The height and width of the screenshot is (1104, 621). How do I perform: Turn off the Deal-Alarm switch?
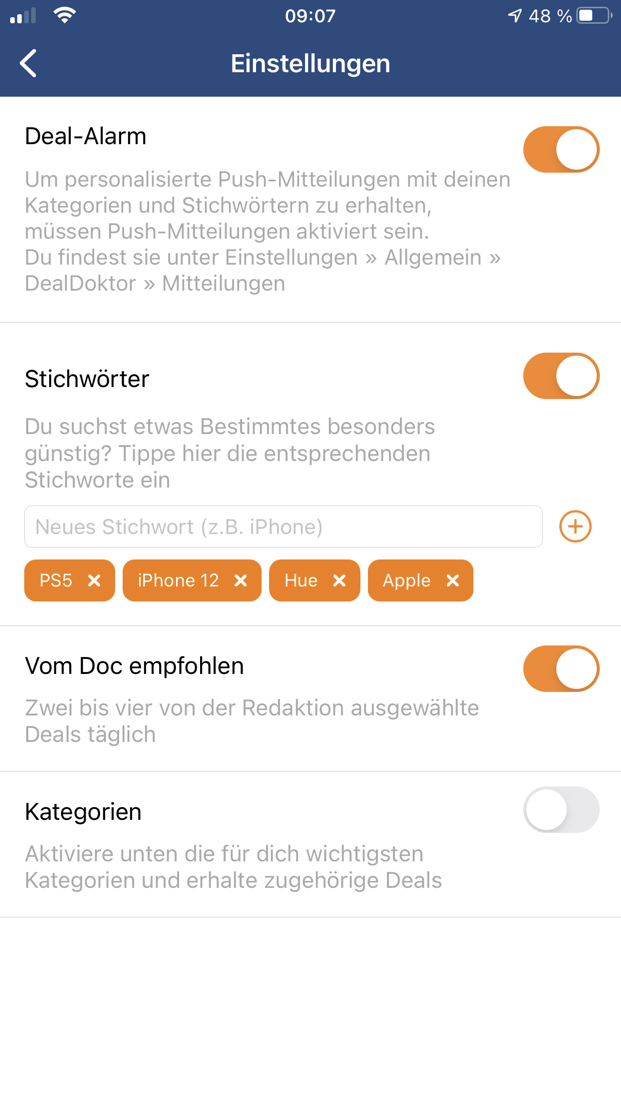[x=561, y=149]
